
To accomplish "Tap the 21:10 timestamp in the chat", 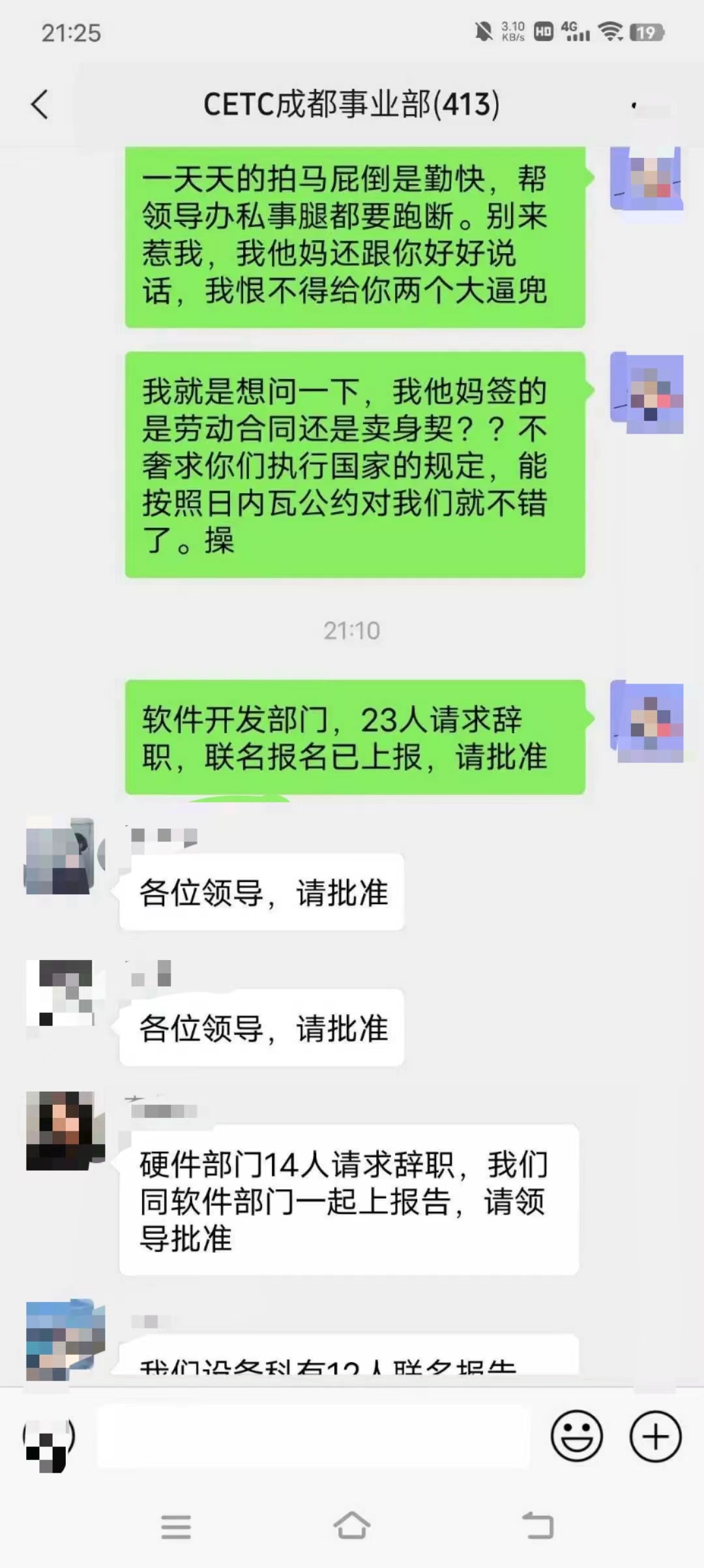I will click(x=352, y=630).
